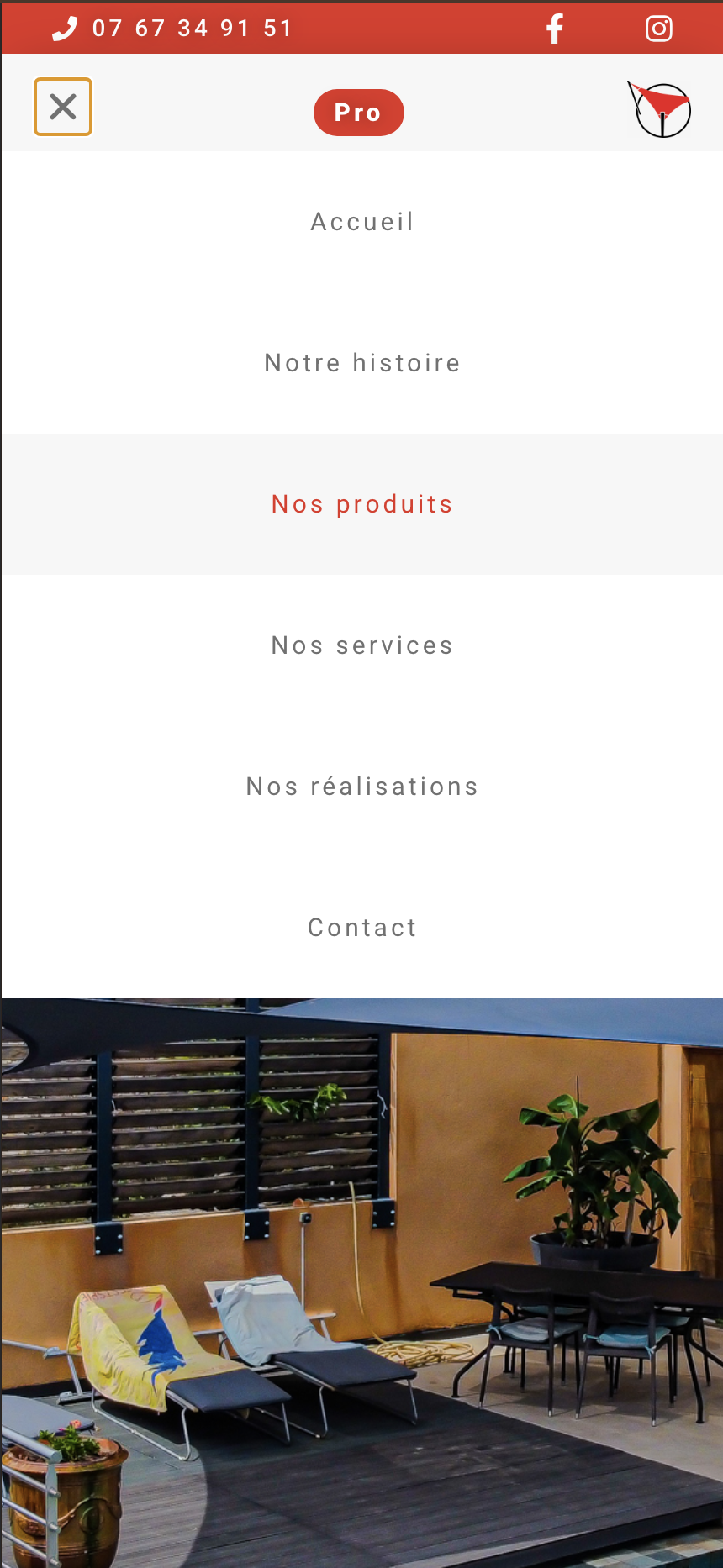
Task: Close the navigation menu
Action: pos(63,107)
